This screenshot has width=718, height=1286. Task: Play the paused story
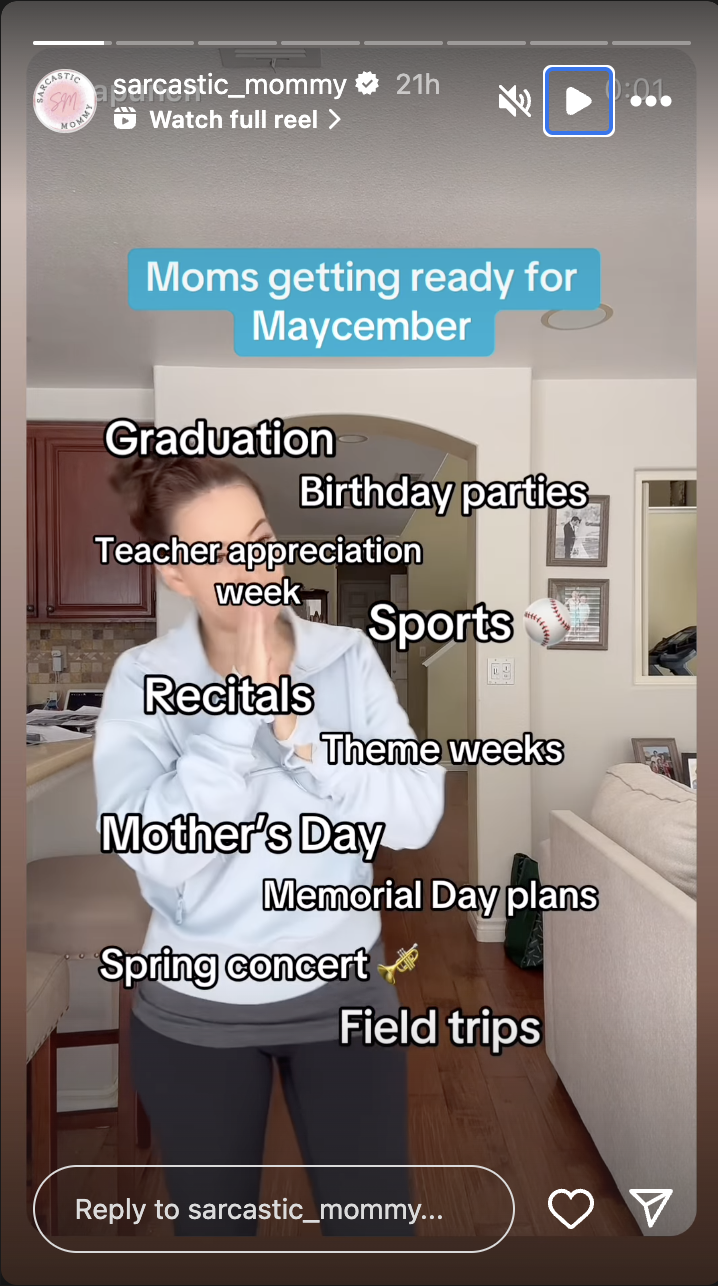(x=578, y=101)
